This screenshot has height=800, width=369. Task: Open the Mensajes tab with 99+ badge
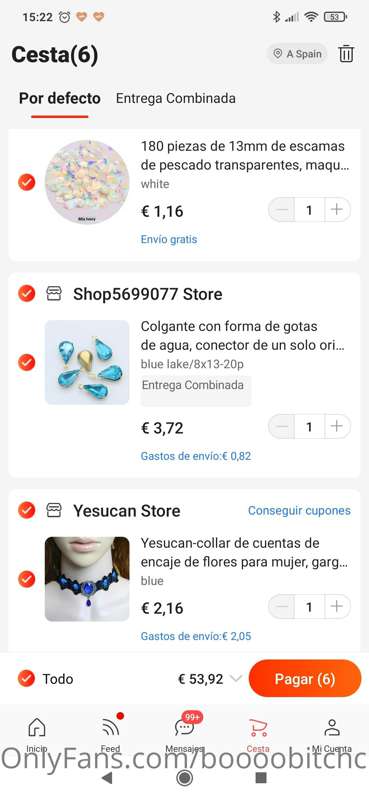pos(185,733)
